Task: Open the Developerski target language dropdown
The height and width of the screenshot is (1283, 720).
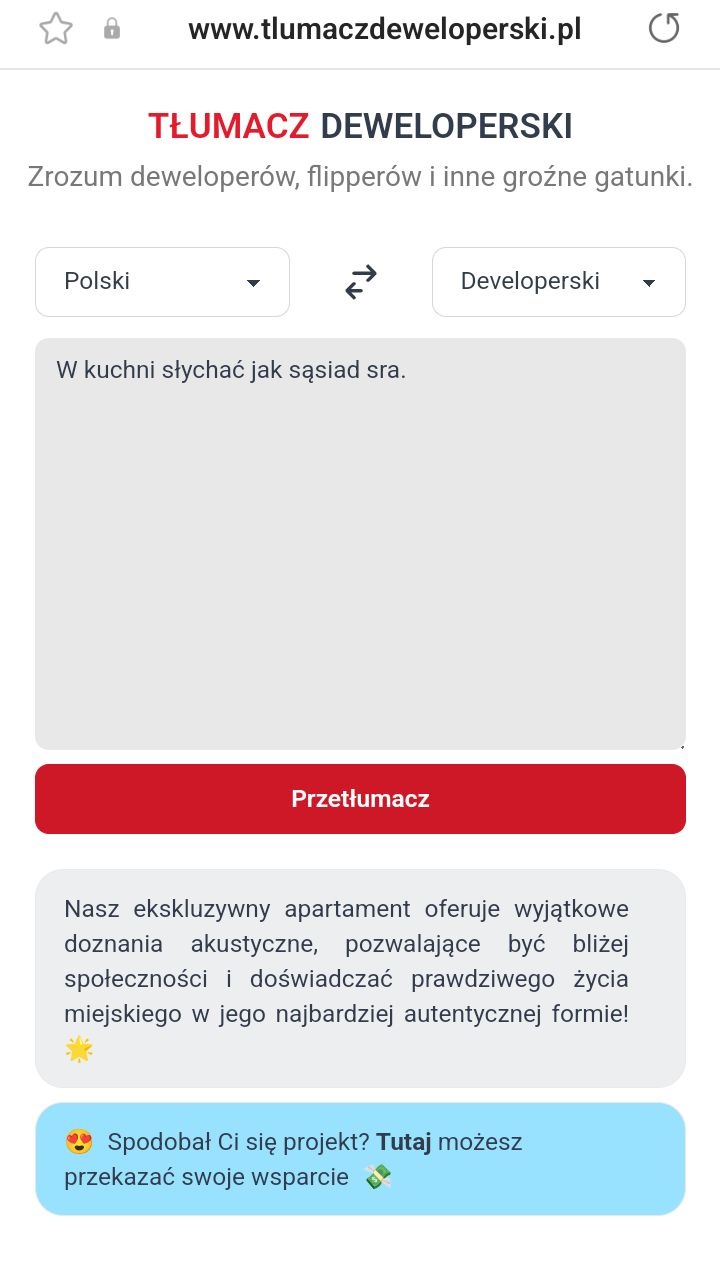Action: pyautogui.click(x=558, y=282)
